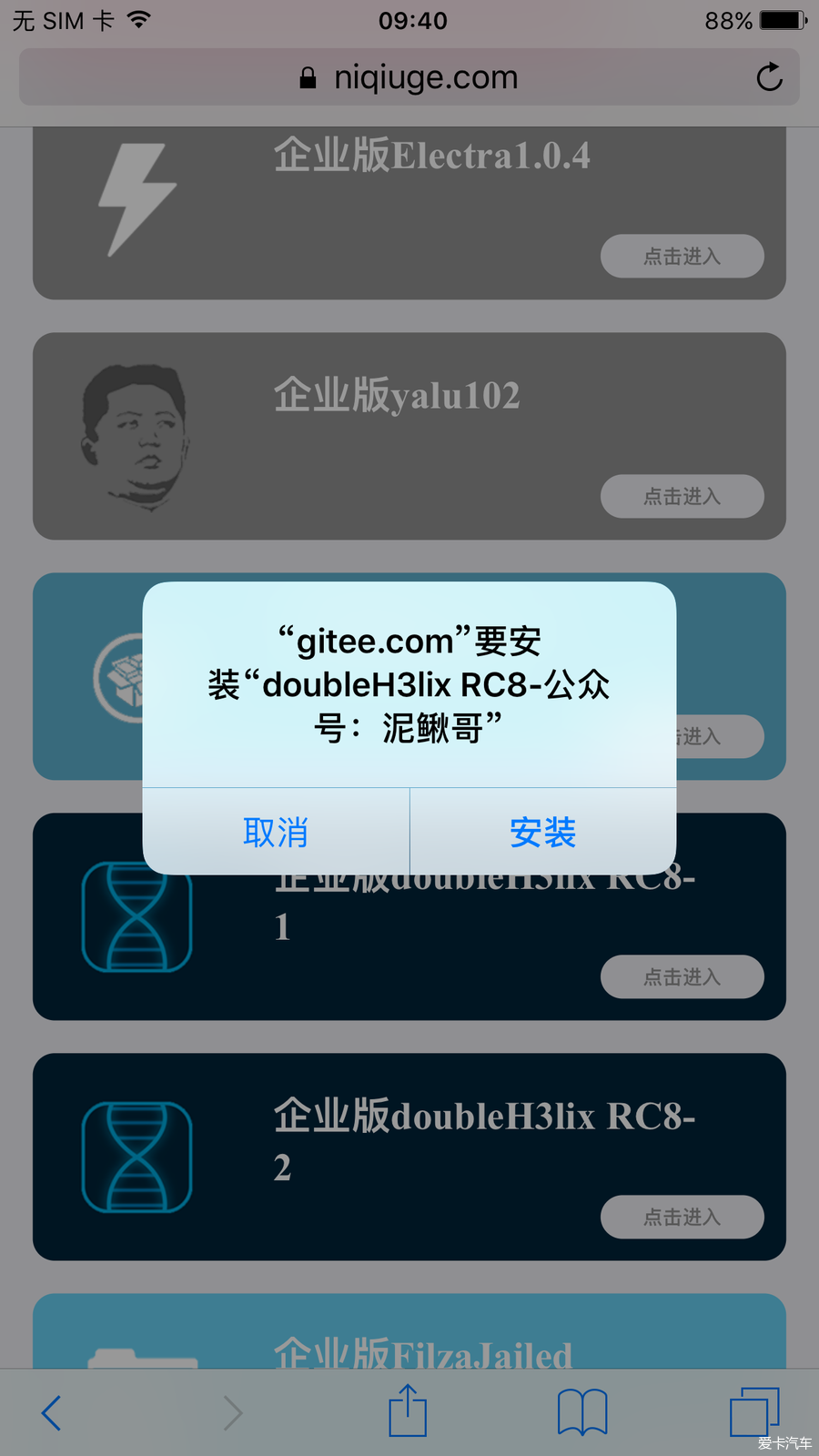Confirm install with 安装 button
Screen dimensions: 819x1456
pyautogui.click(x=542, y=832)
